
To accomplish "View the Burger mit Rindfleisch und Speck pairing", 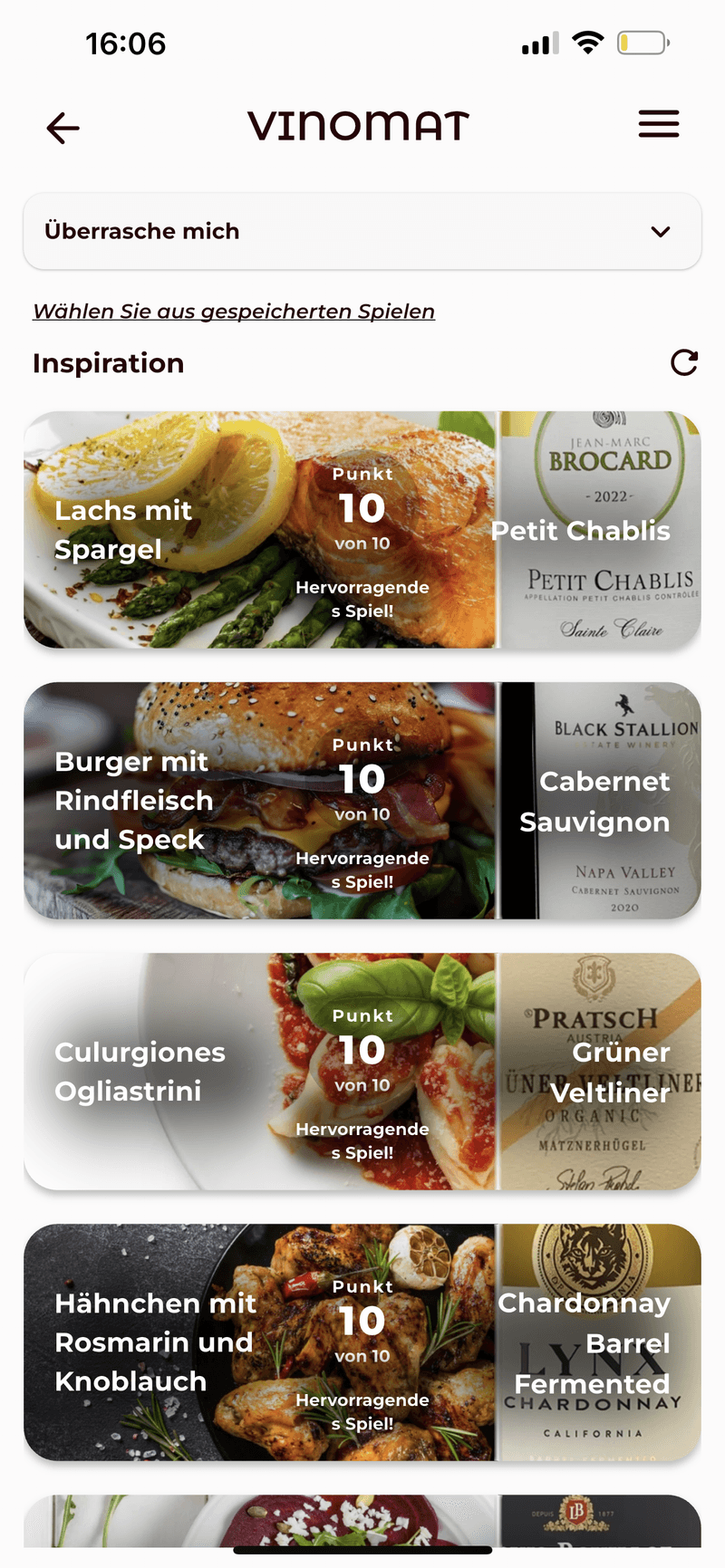I will (x=362, y=801).
